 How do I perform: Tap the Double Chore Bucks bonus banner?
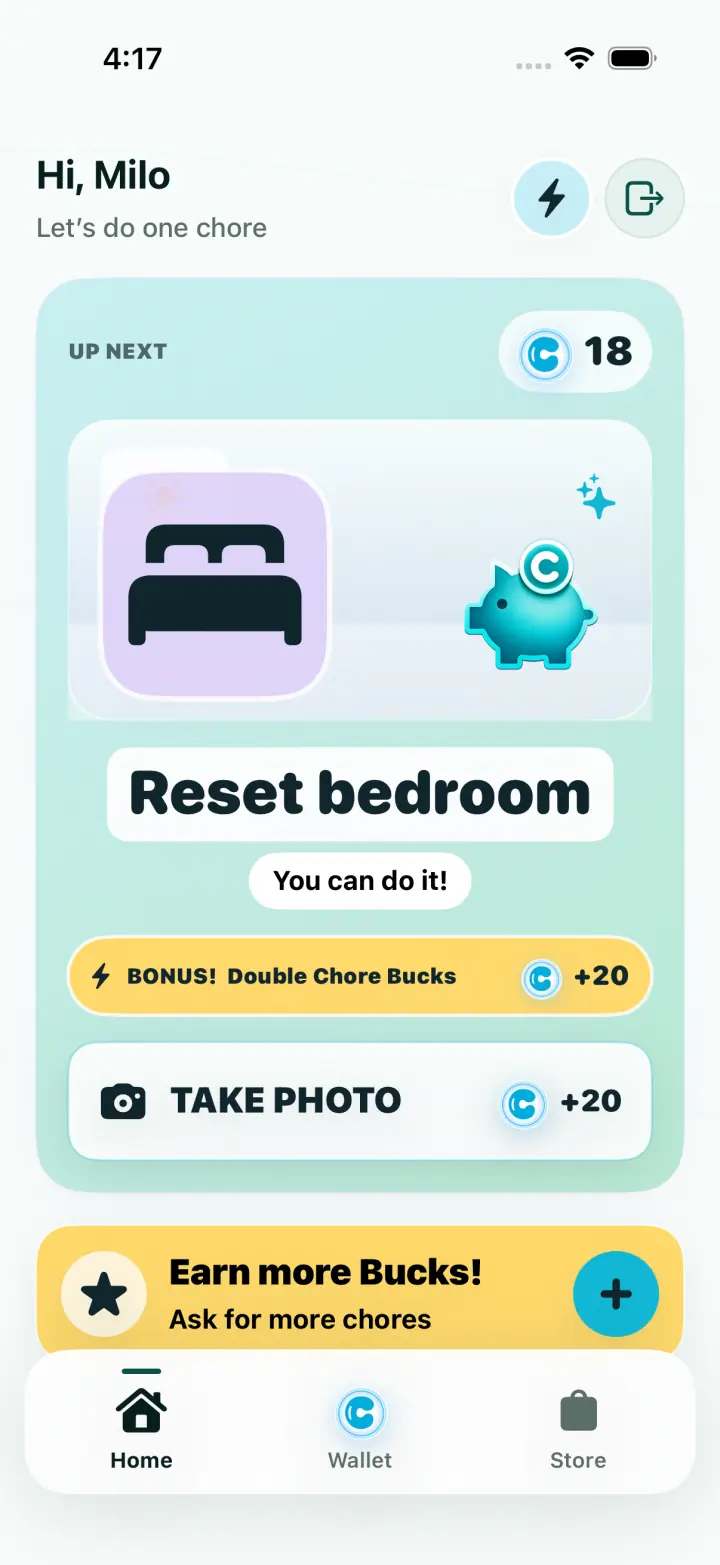(x=360, y=976)
